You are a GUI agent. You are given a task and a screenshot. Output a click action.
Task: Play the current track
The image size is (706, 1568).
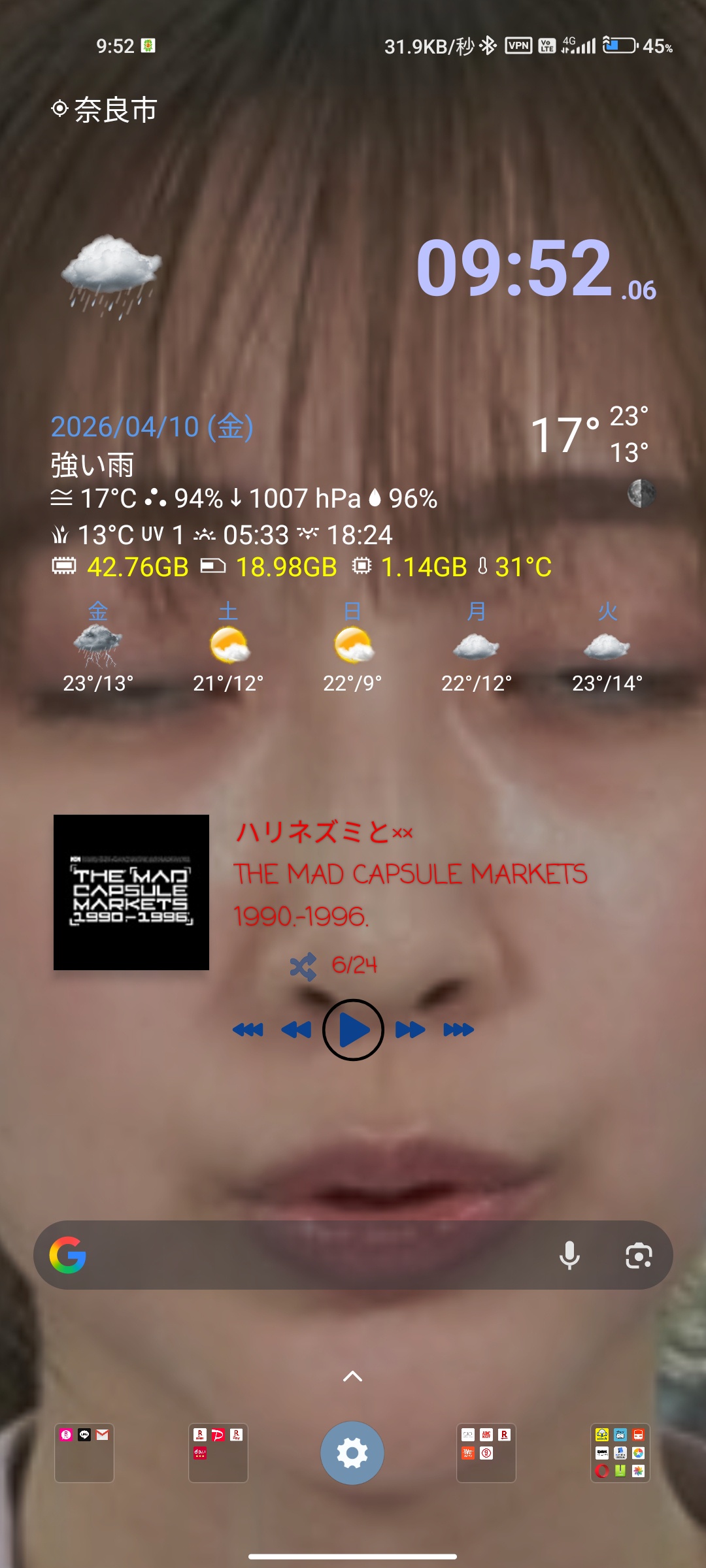coord(353,1030)
